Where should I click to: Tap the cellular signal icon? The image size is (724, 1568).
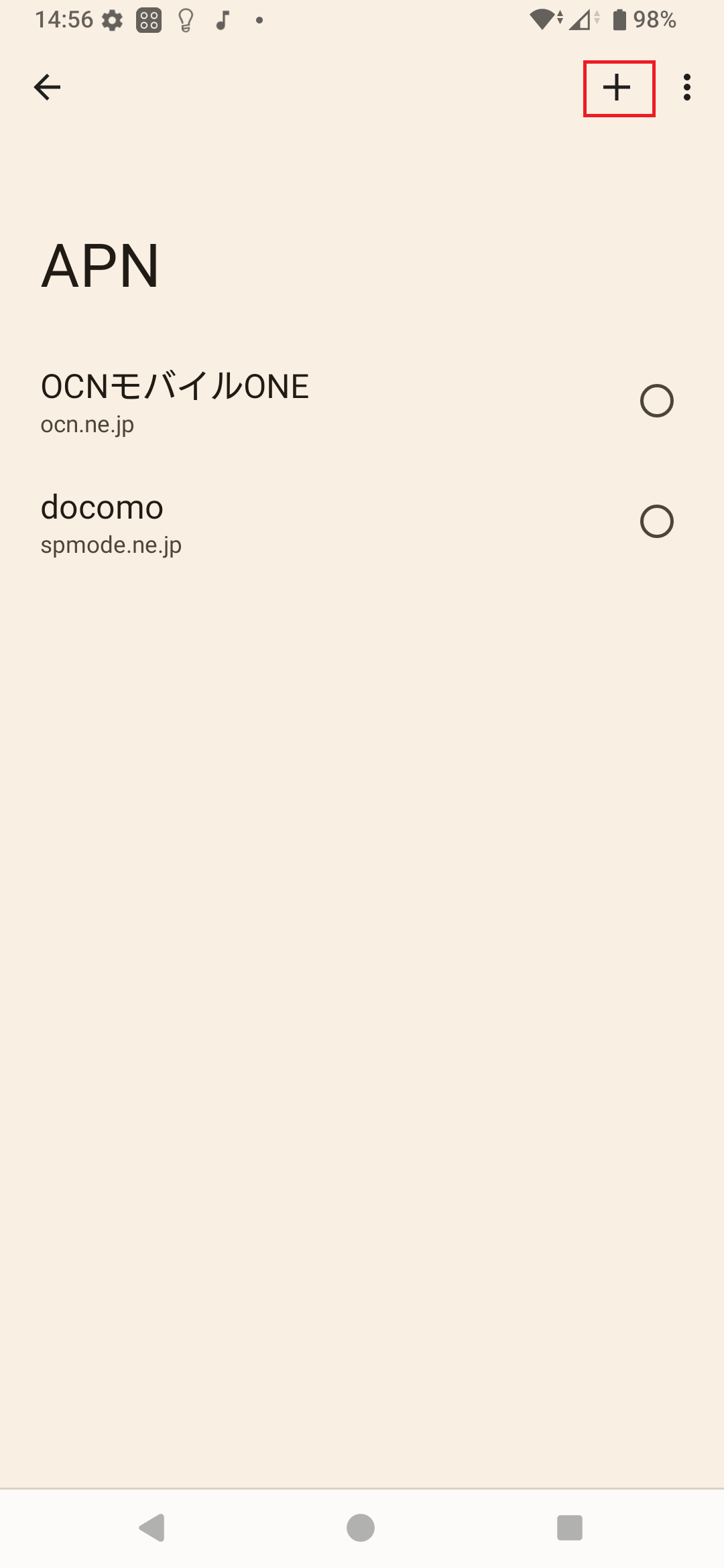[580, 19]
